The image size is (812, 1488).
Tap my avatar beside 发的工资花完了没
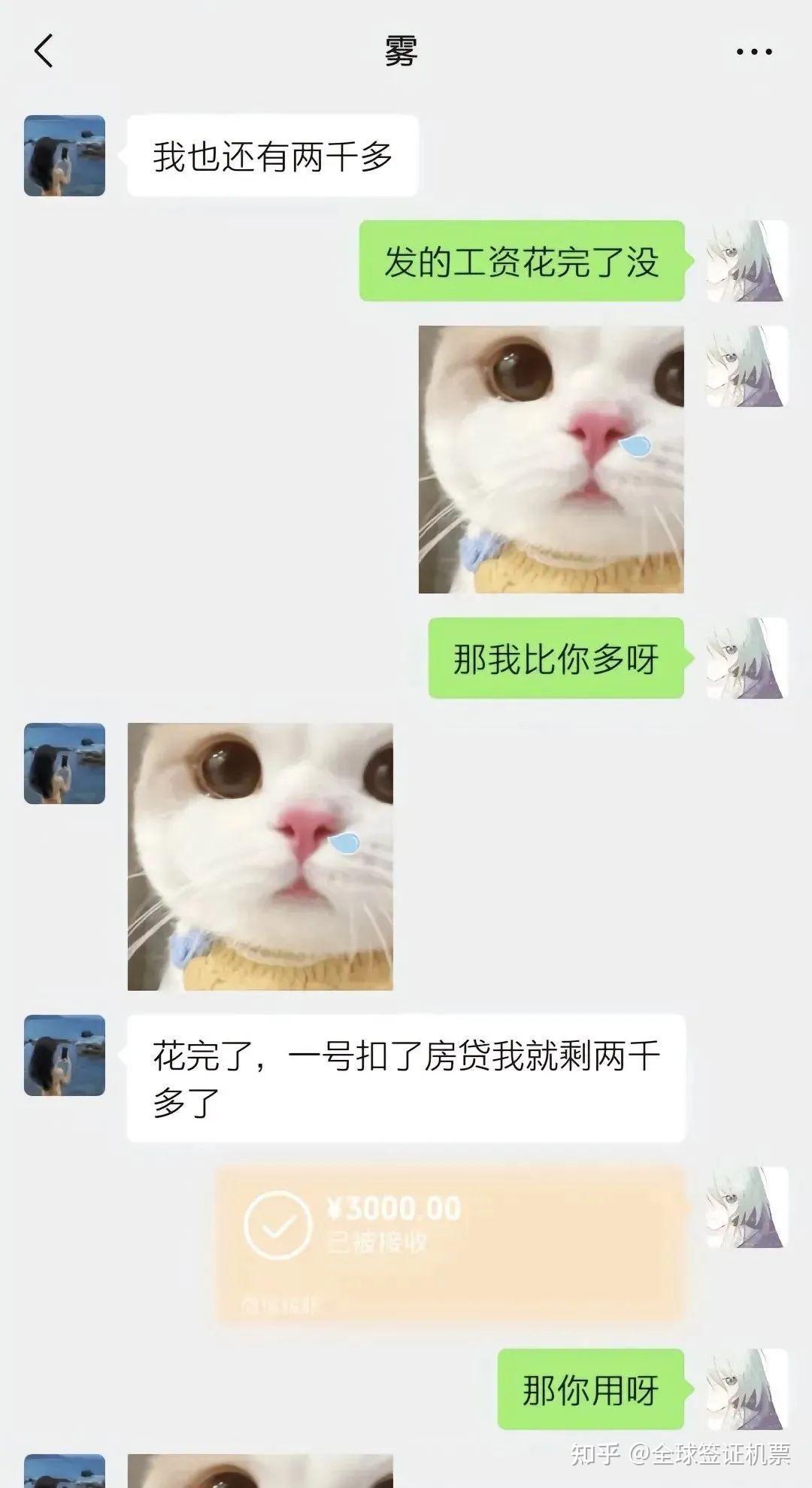[747, 261]
